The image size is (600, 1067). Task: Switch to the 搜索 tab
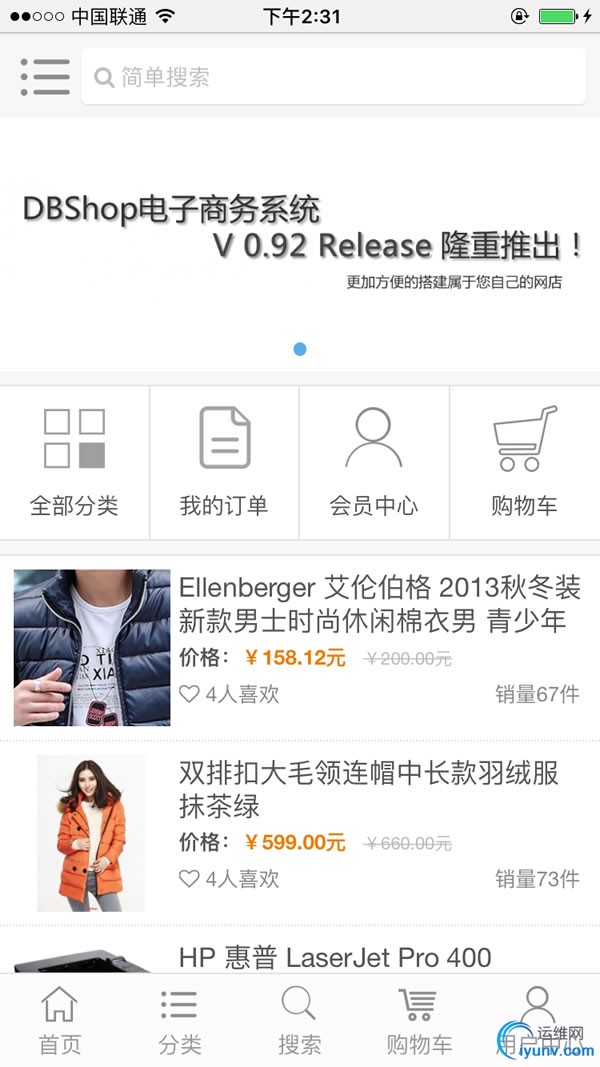299,1020
